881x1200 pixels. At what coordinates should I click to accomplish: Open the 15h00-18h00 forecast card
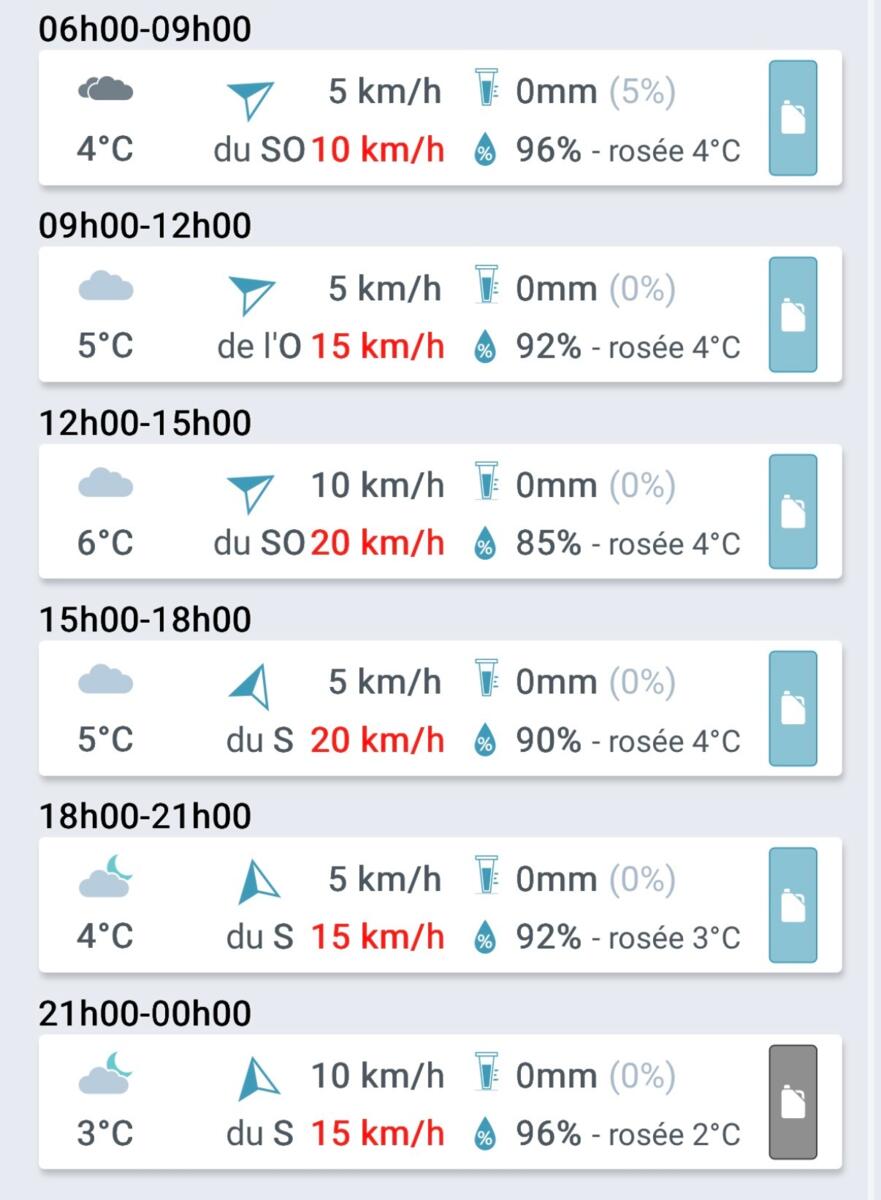coord(400,709)
